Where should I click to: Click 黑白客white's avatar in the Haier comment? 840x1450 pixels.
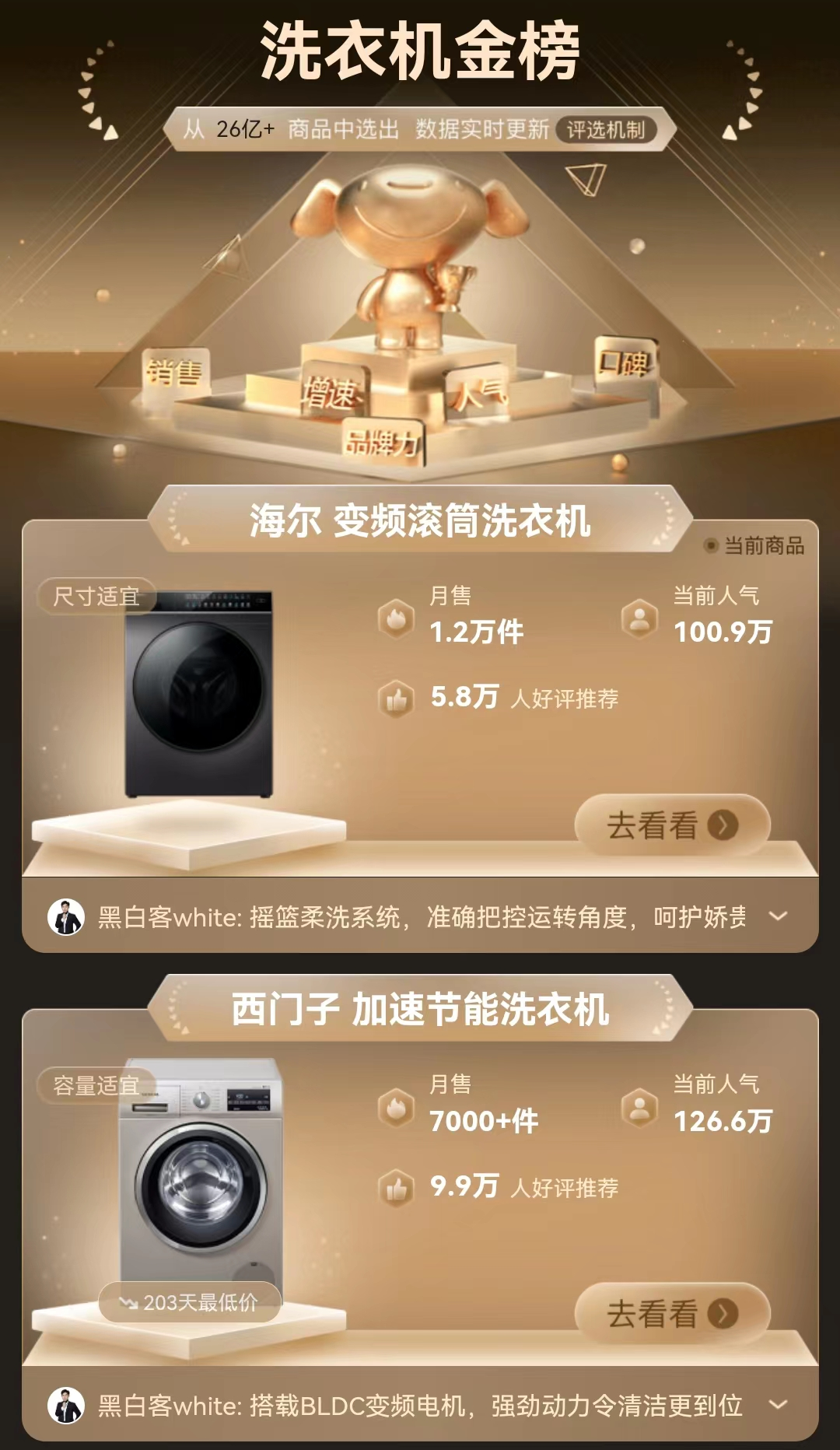point(68,916)
